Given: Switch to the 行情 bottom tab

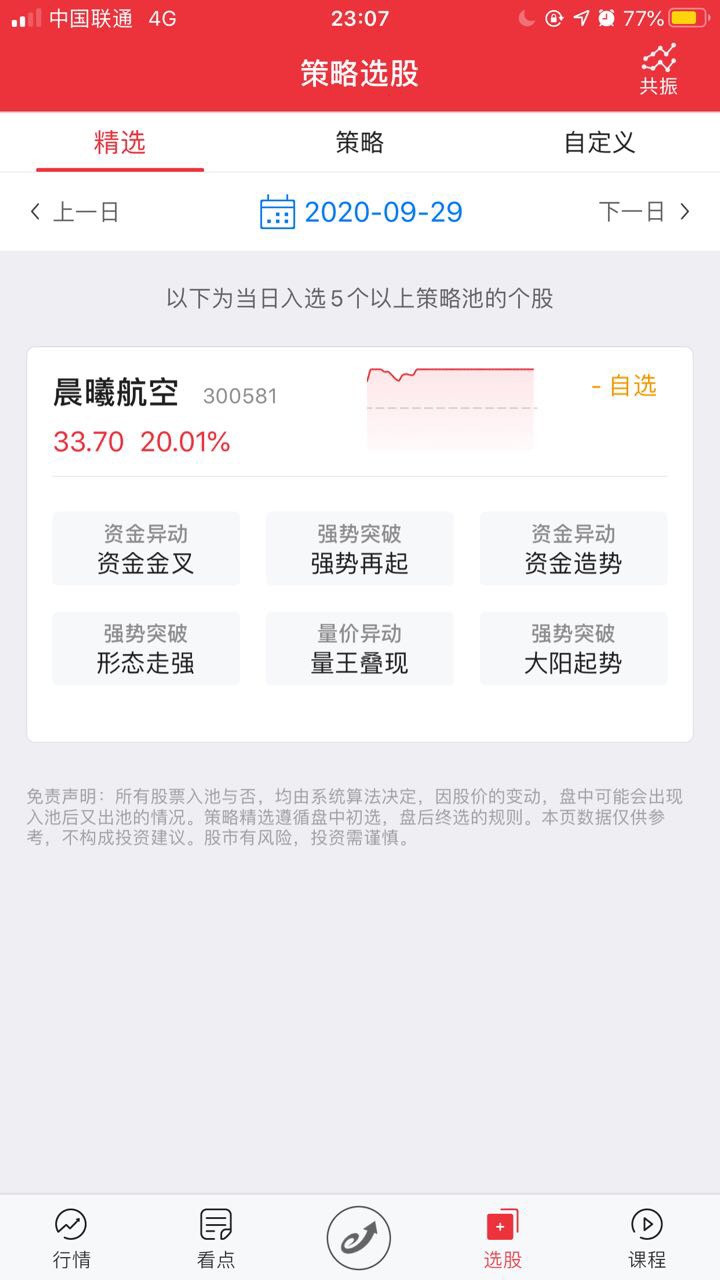Looking at the screenshot, I should 71,1238.
